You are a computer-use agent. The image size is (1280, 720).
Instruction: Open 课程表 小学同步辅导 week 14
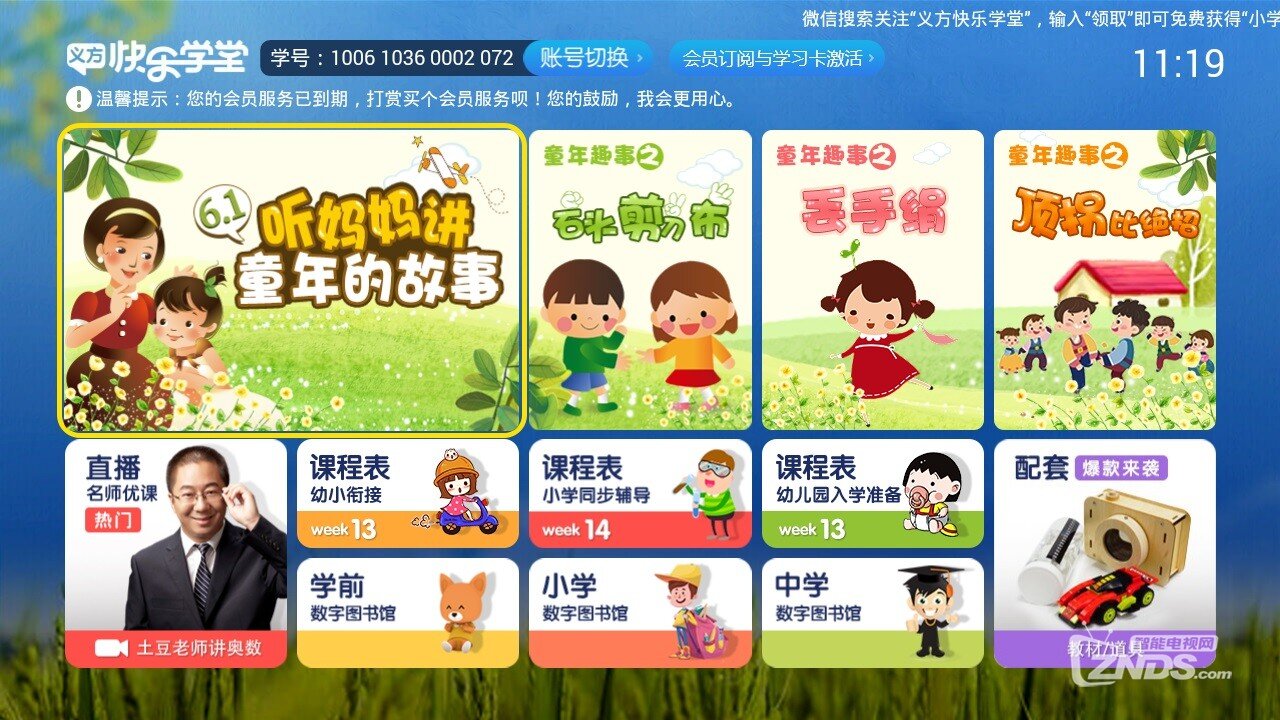pyautogui.click(x=640, y=493)
